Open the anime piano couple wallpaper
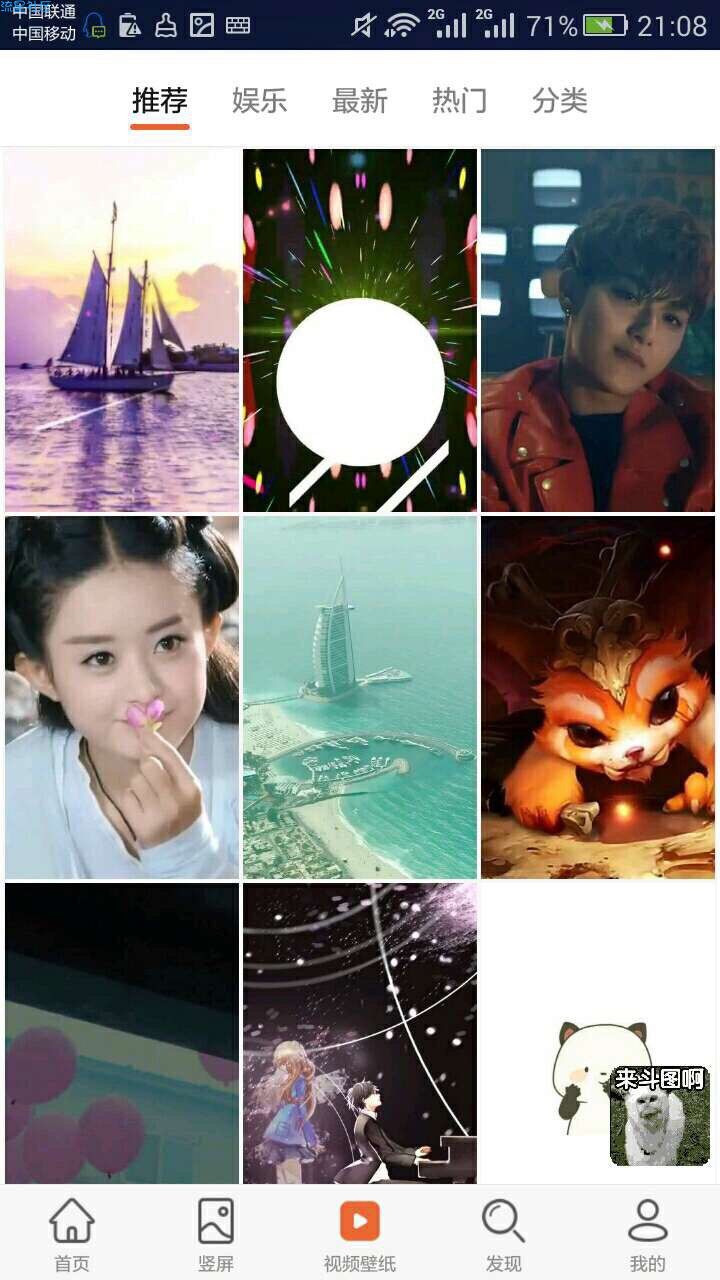The height and width of the screenshot is (1280, 720). [x=360, y=1035]
